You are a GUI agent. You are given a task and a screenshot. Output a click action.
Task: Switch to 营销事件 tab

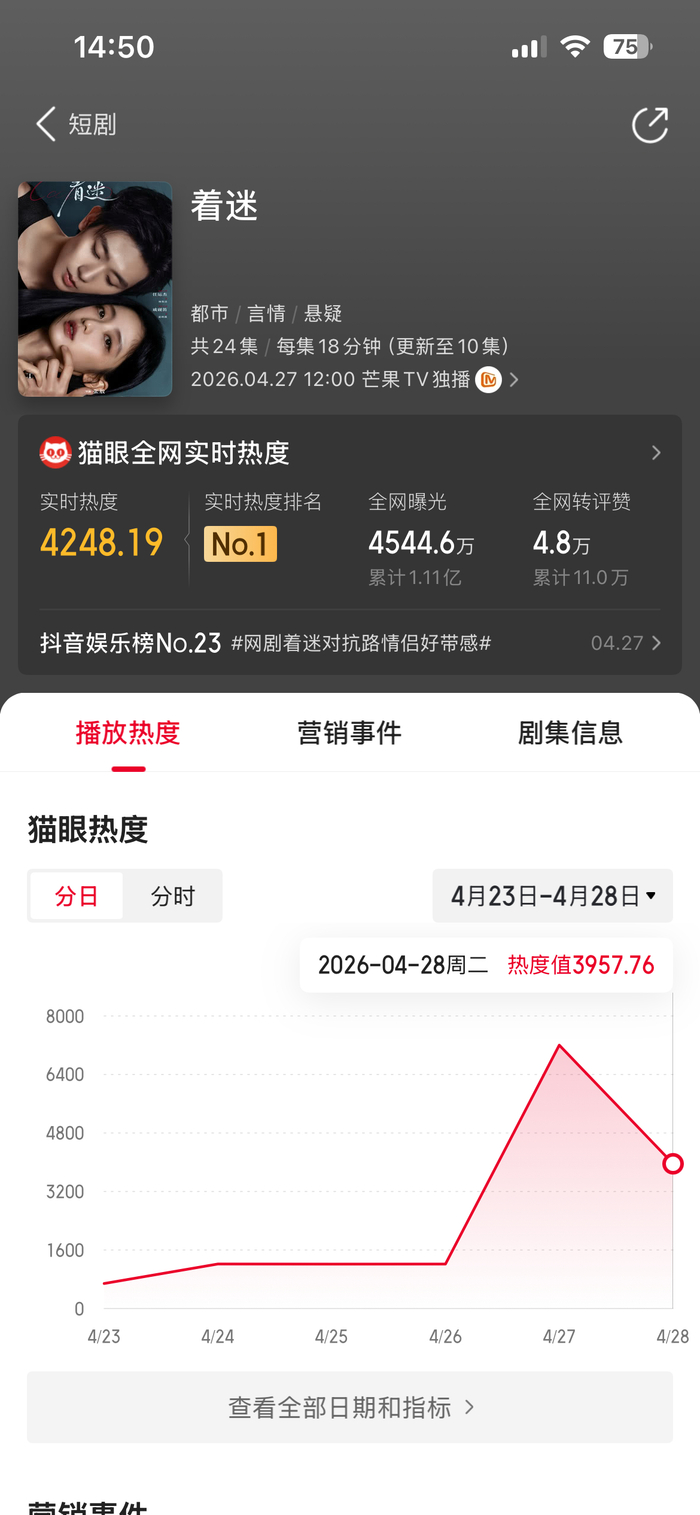pos(350,733)
